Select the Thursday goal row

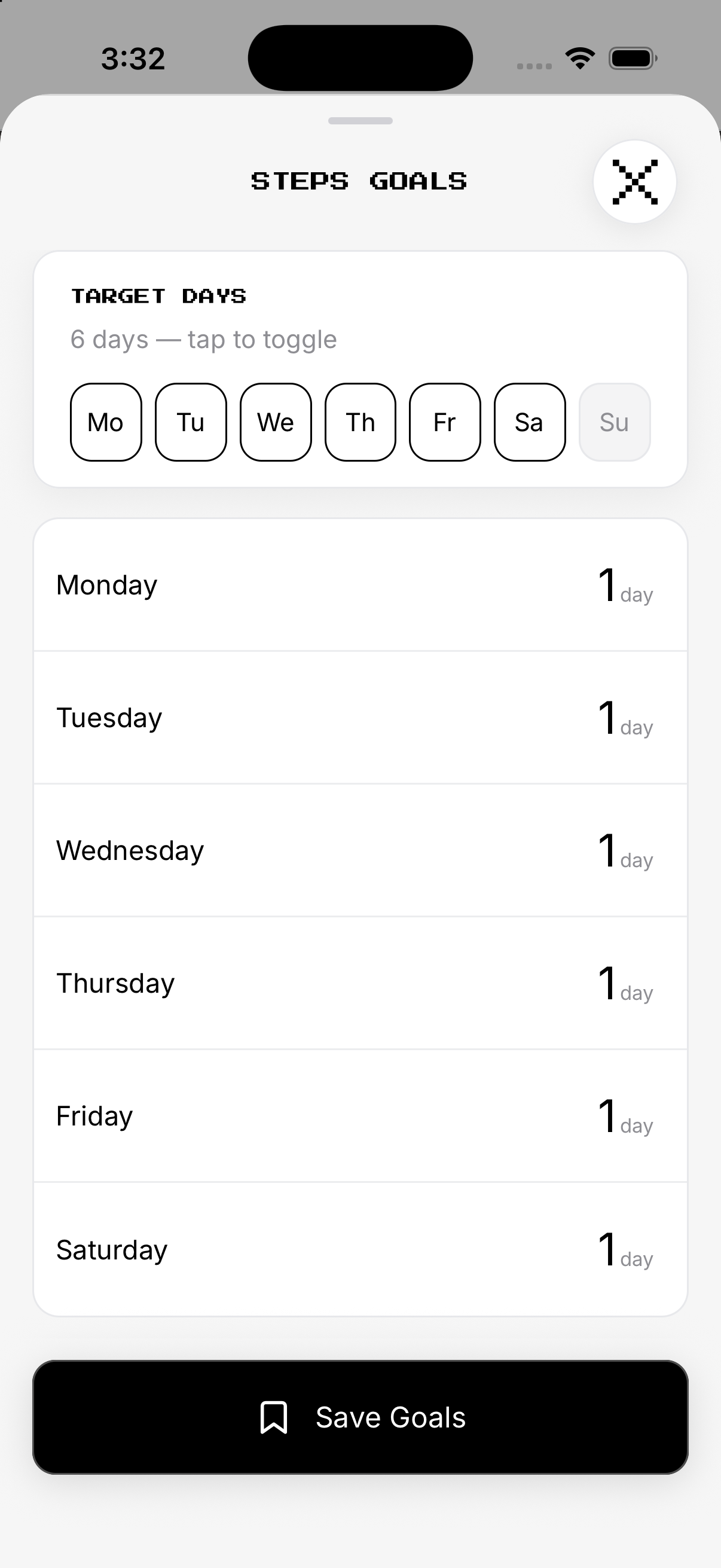pos(360,983)
